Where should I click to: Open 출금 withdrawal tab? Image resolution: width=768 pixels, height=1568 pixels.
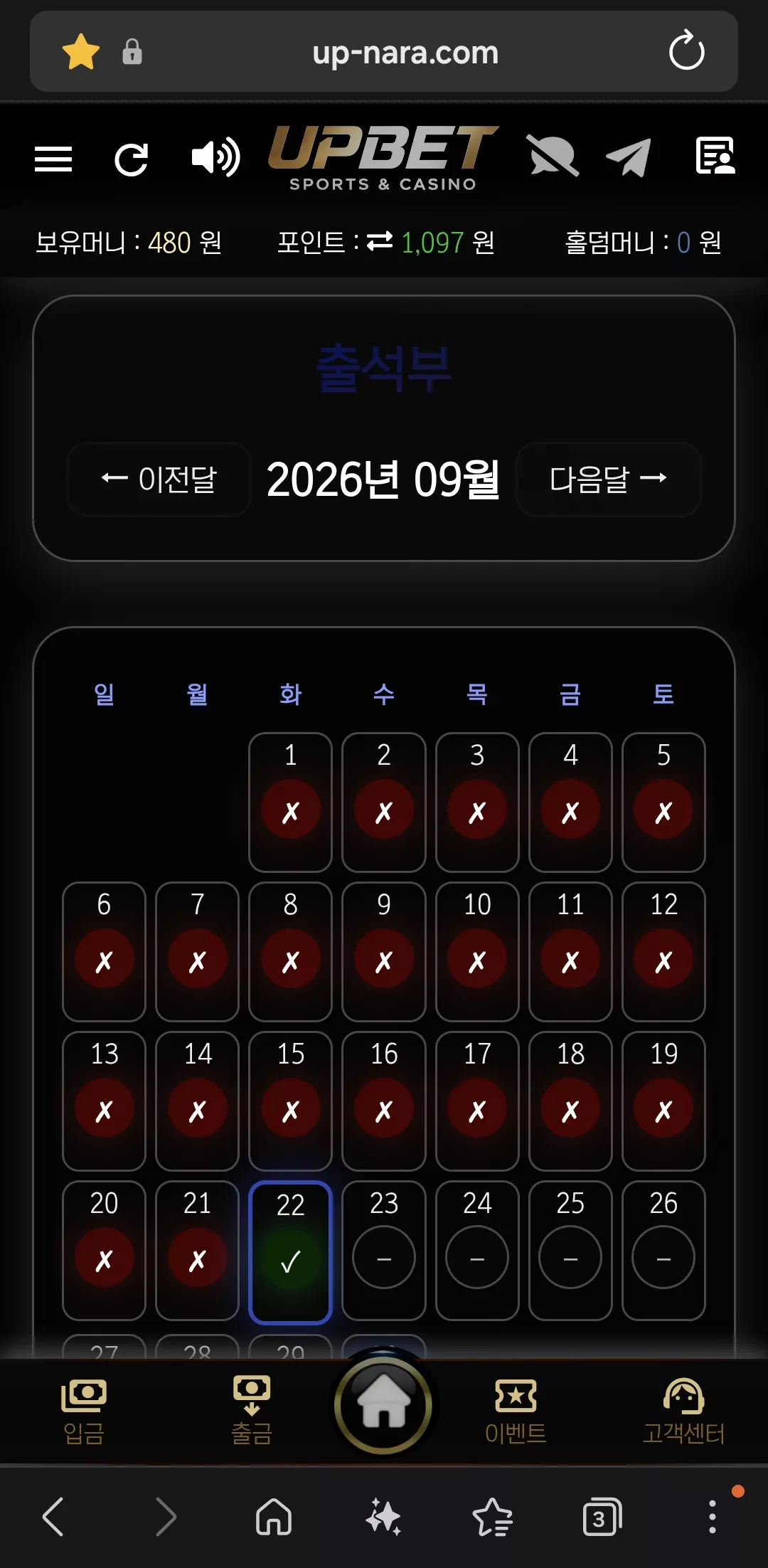[252, 1410]
